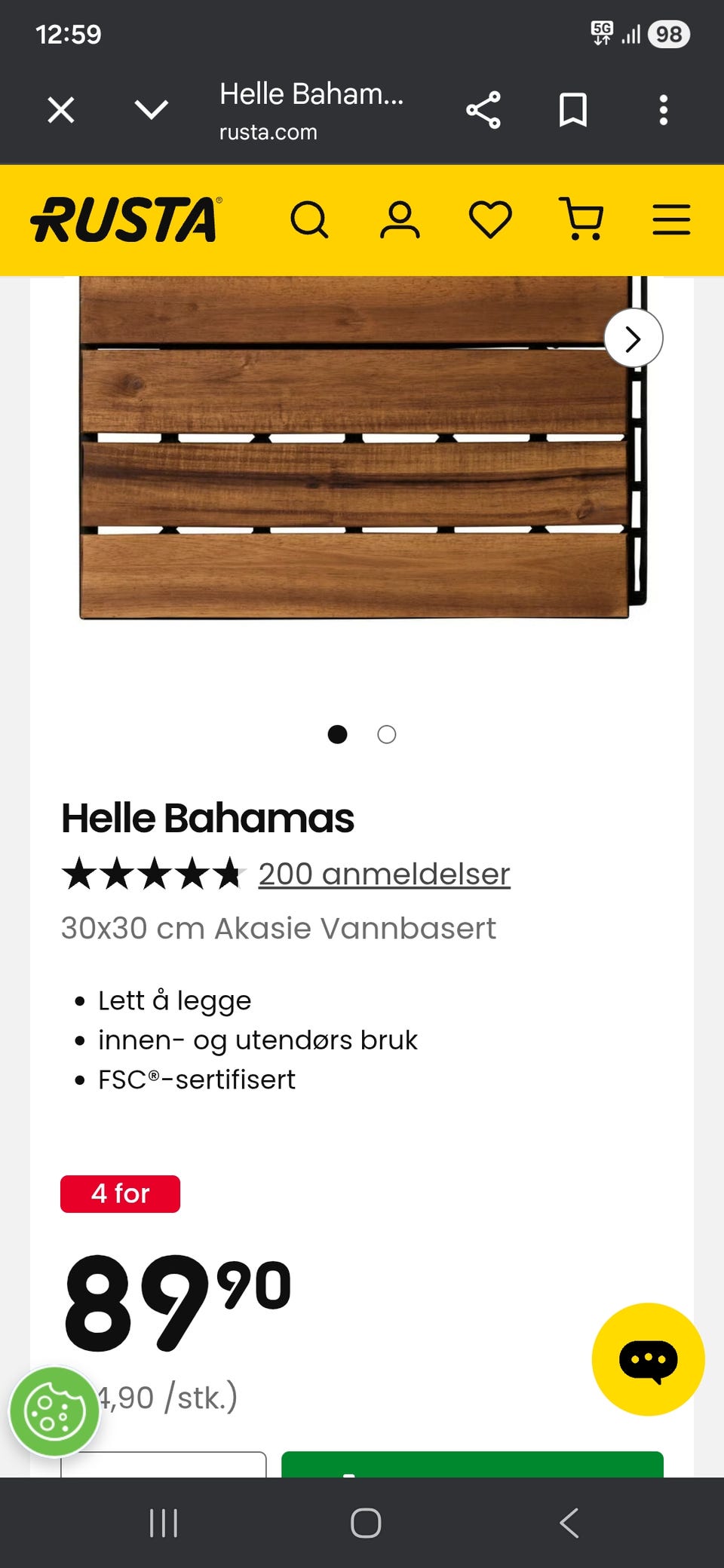724x1568 pixels.
Task: Select the first carousel dot
Action: click(339, 734)
